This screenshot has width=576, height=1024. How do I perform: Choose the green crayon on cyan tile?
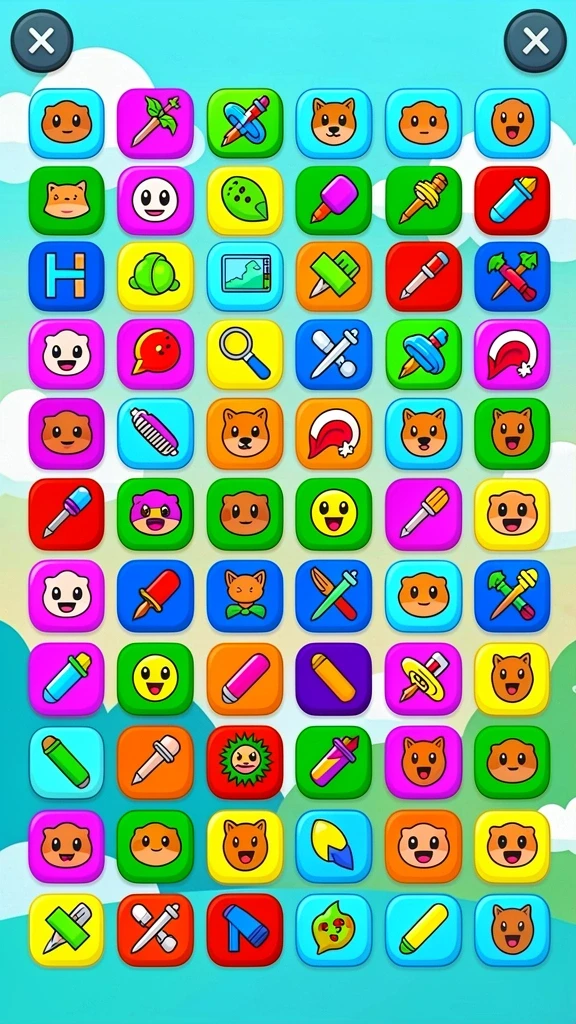(x=67, y=761)
